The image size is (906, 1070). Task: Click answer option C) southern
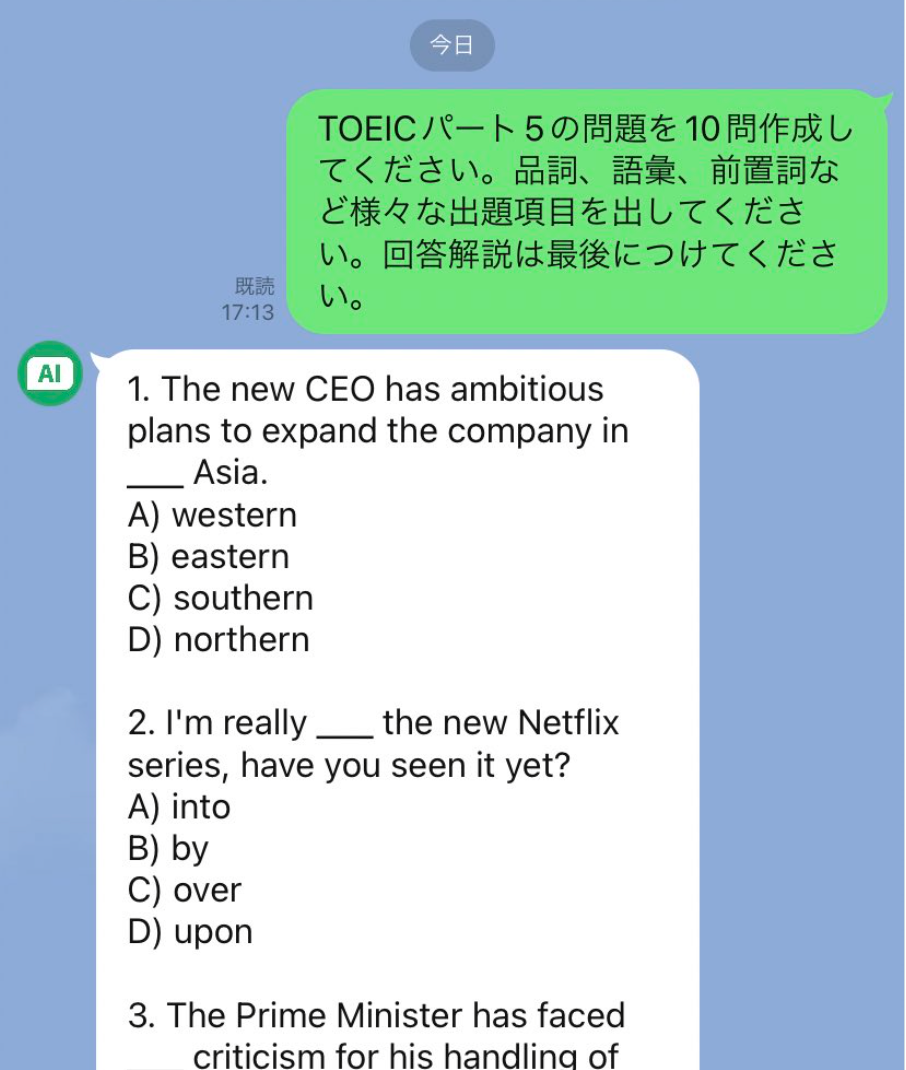[218, 598]
